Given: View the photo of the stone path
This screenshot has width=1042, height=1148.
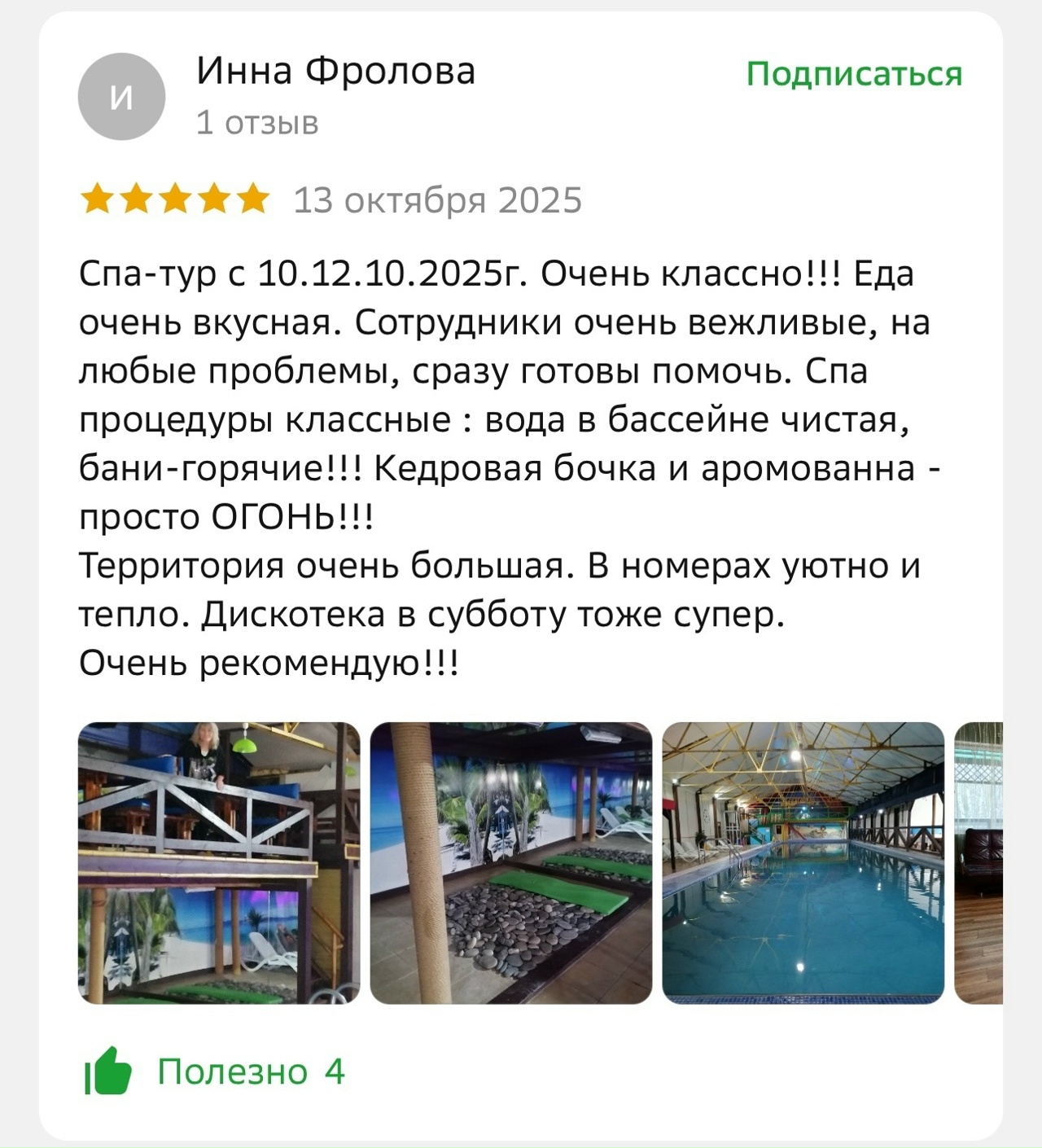Looking at the screenshot, I should (x=510, y=863).
